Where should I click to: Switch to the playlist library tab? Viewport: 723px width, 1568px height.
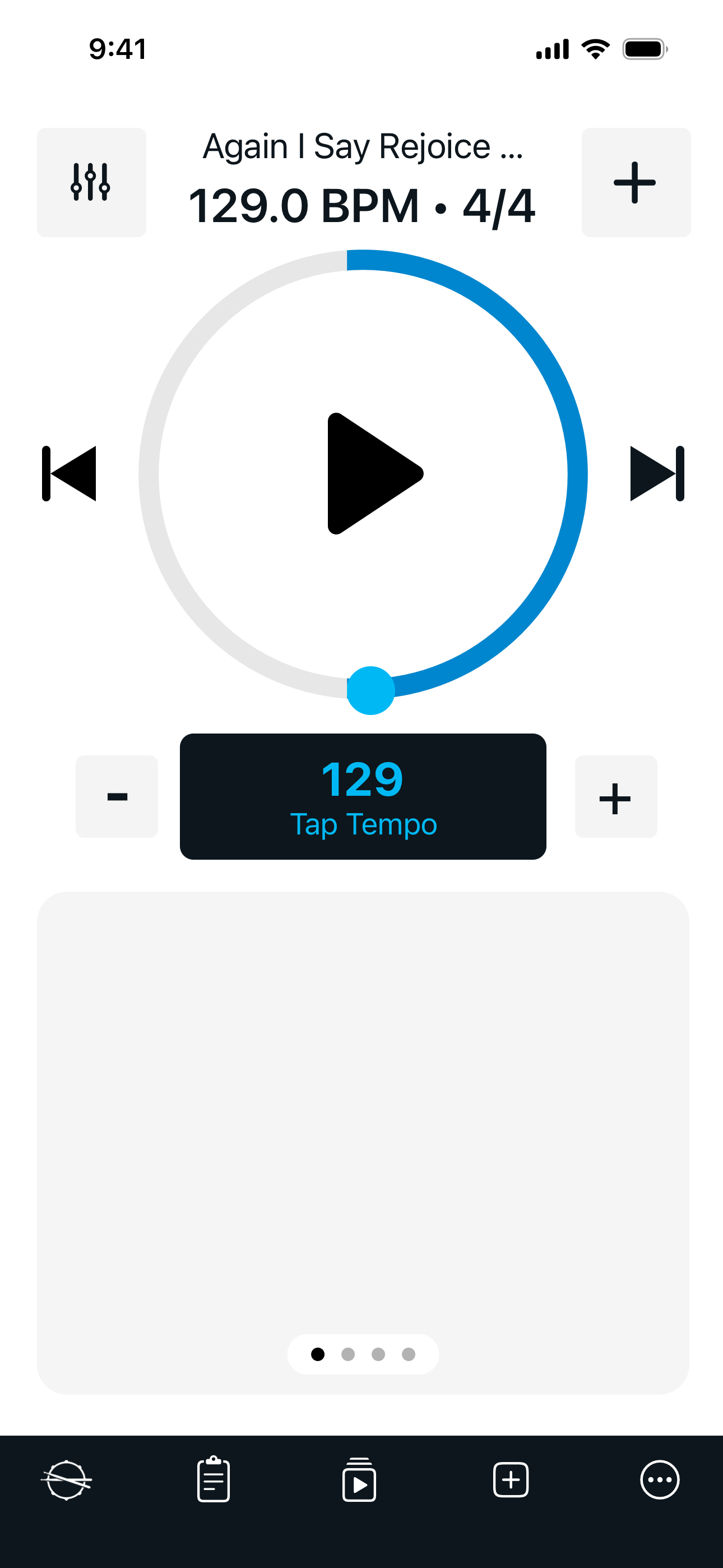[x=359, y=1480]
